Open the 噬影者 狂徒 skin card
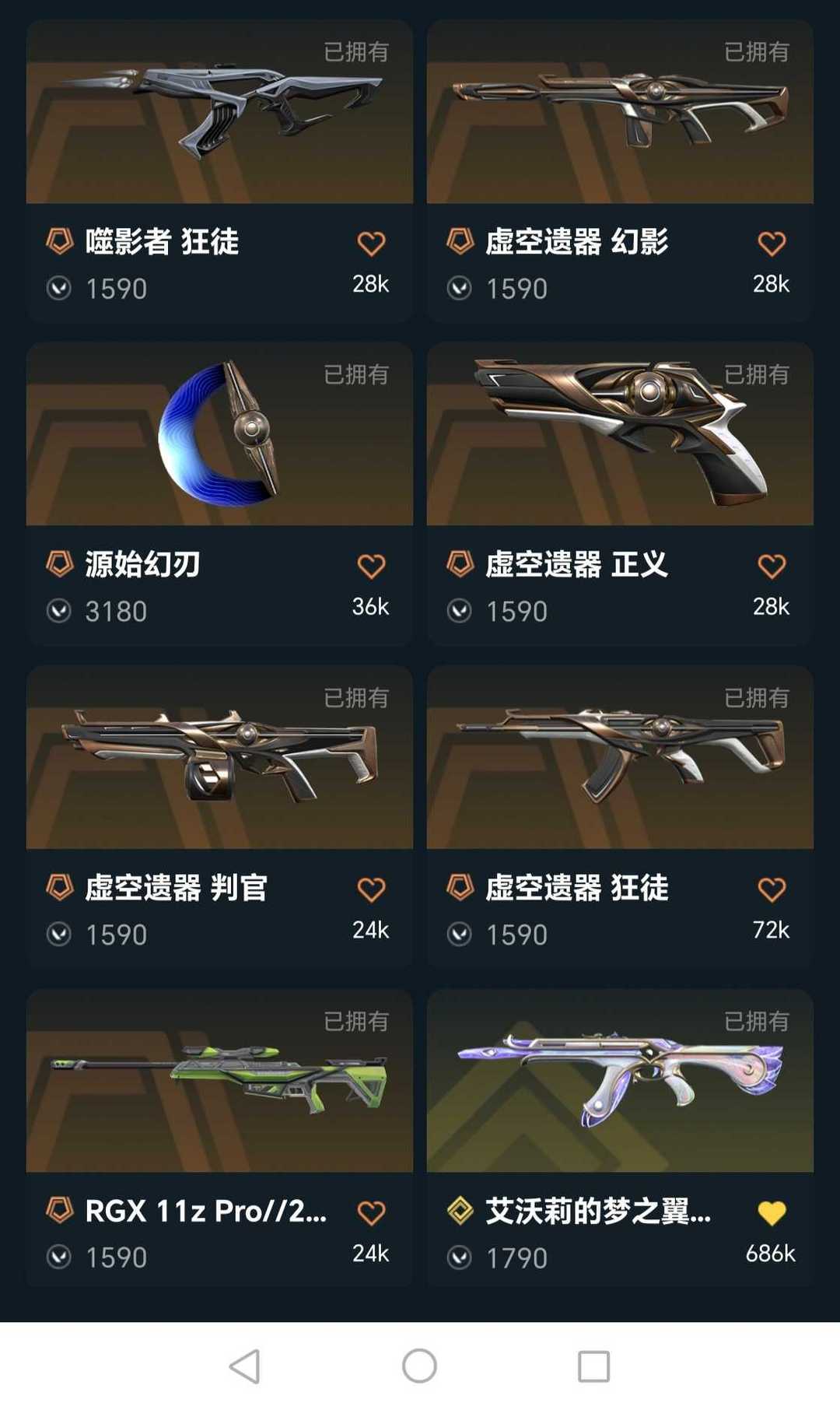Viewport: 840px width, 1410px height. tap(219, 171)
